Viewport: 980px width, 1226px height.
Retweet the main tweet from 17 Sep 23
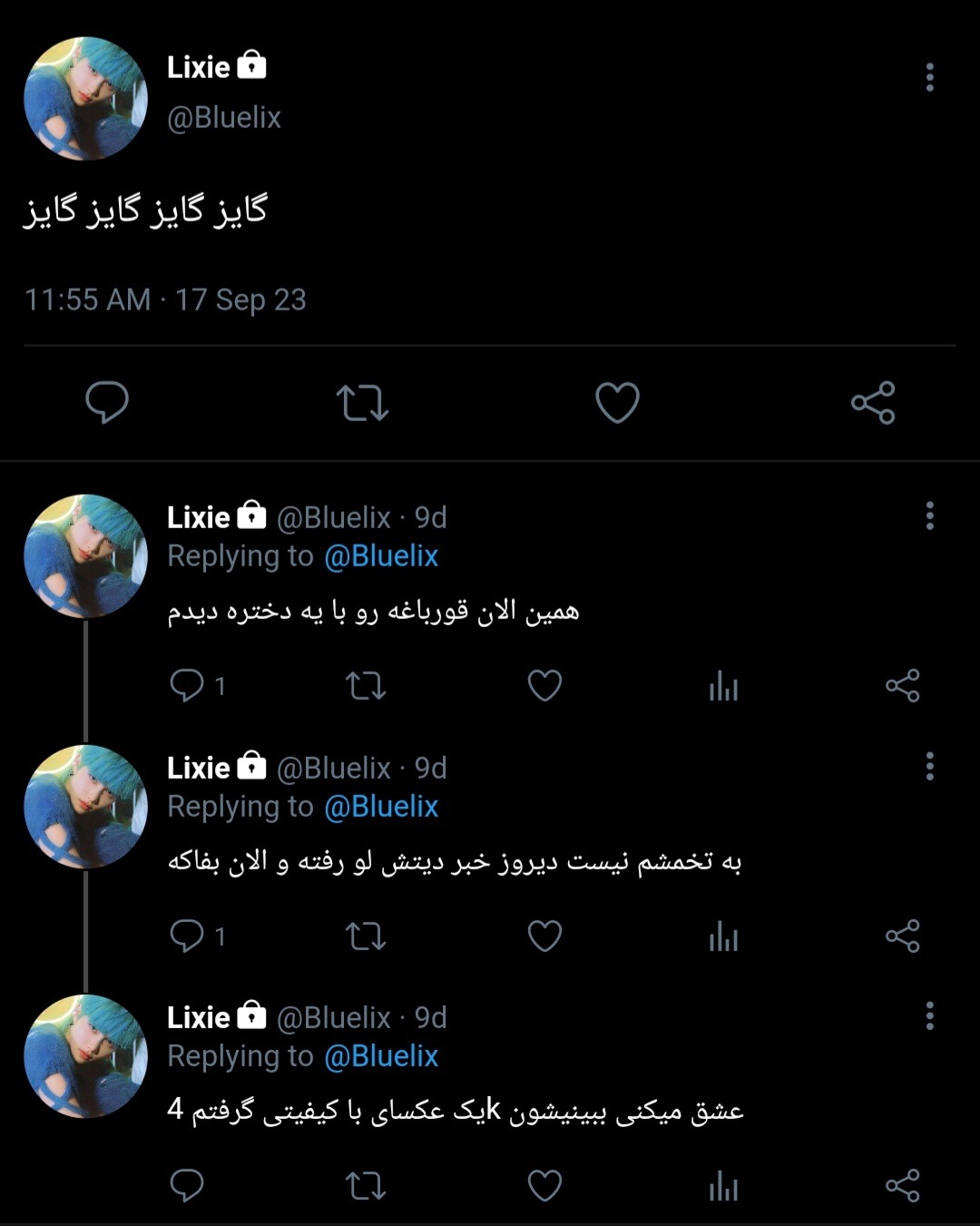click(362, 402)
